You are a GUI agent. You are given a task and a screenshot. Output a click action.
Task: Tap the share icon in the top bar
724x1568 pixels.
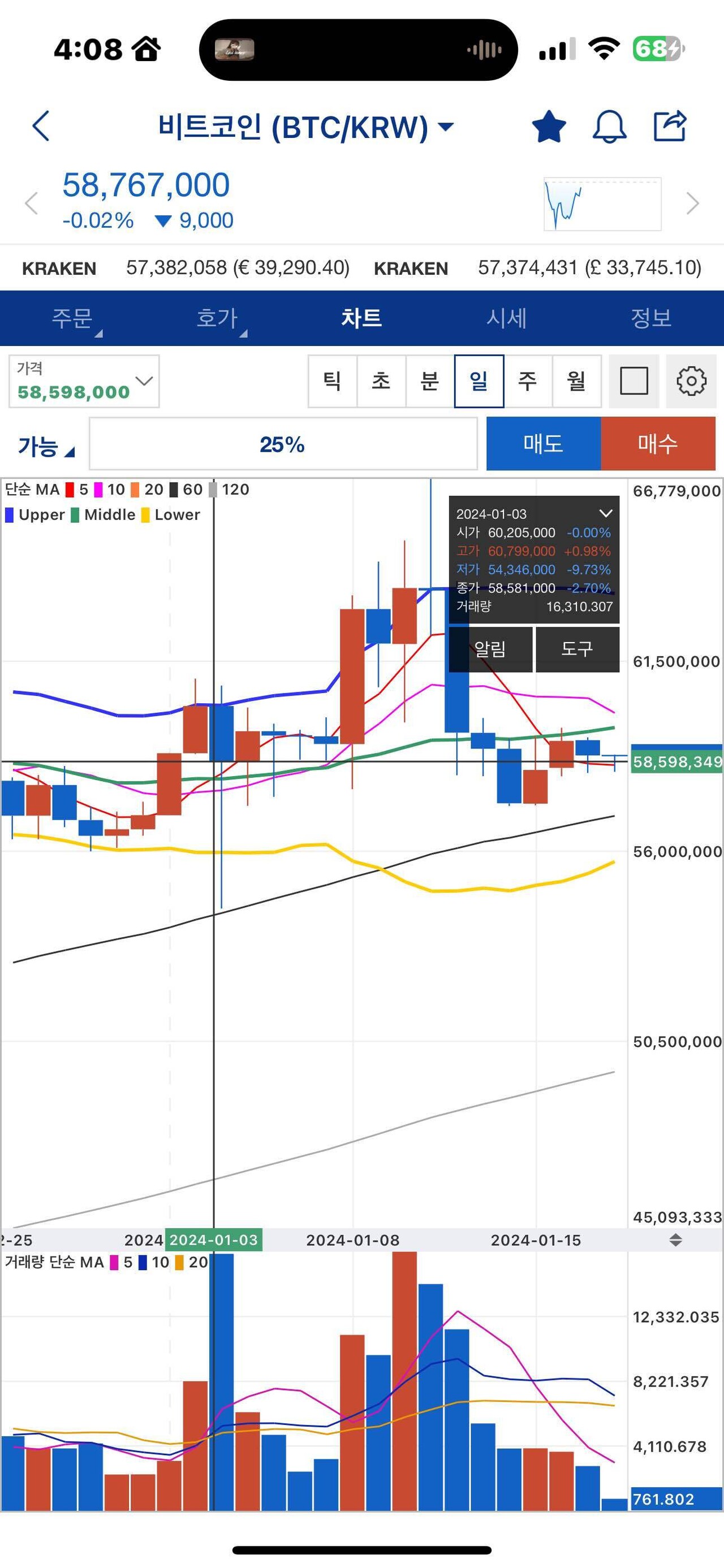[671, 125]
